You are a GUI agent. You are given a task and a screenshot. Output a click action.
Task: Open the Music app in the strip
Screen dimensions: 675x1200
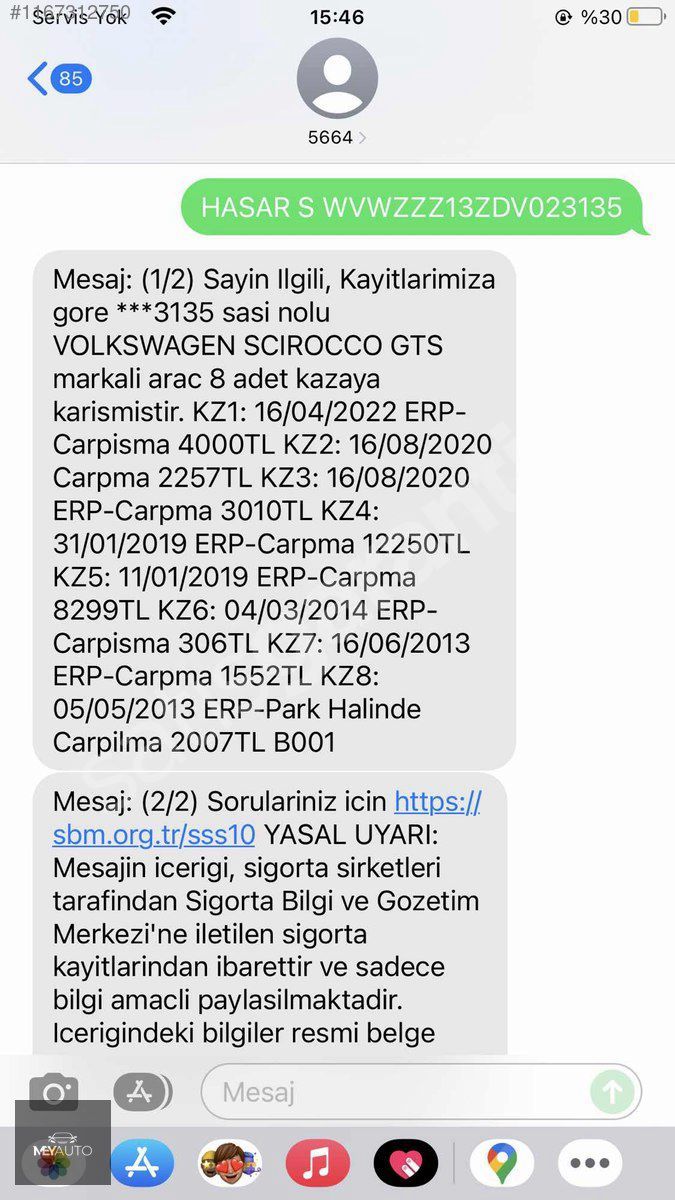318,1163
